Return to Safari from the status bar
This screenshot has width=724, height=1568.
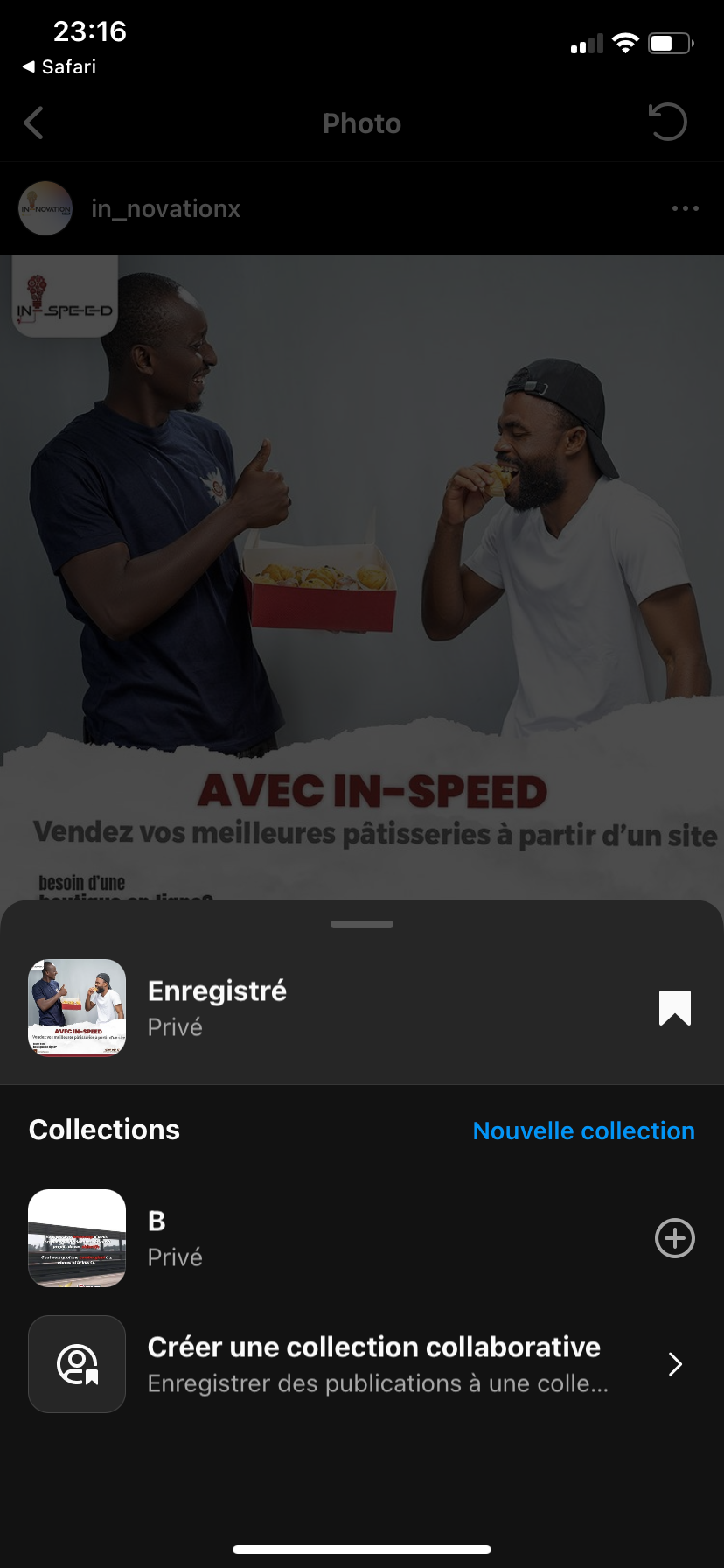(x=59, y=66)
